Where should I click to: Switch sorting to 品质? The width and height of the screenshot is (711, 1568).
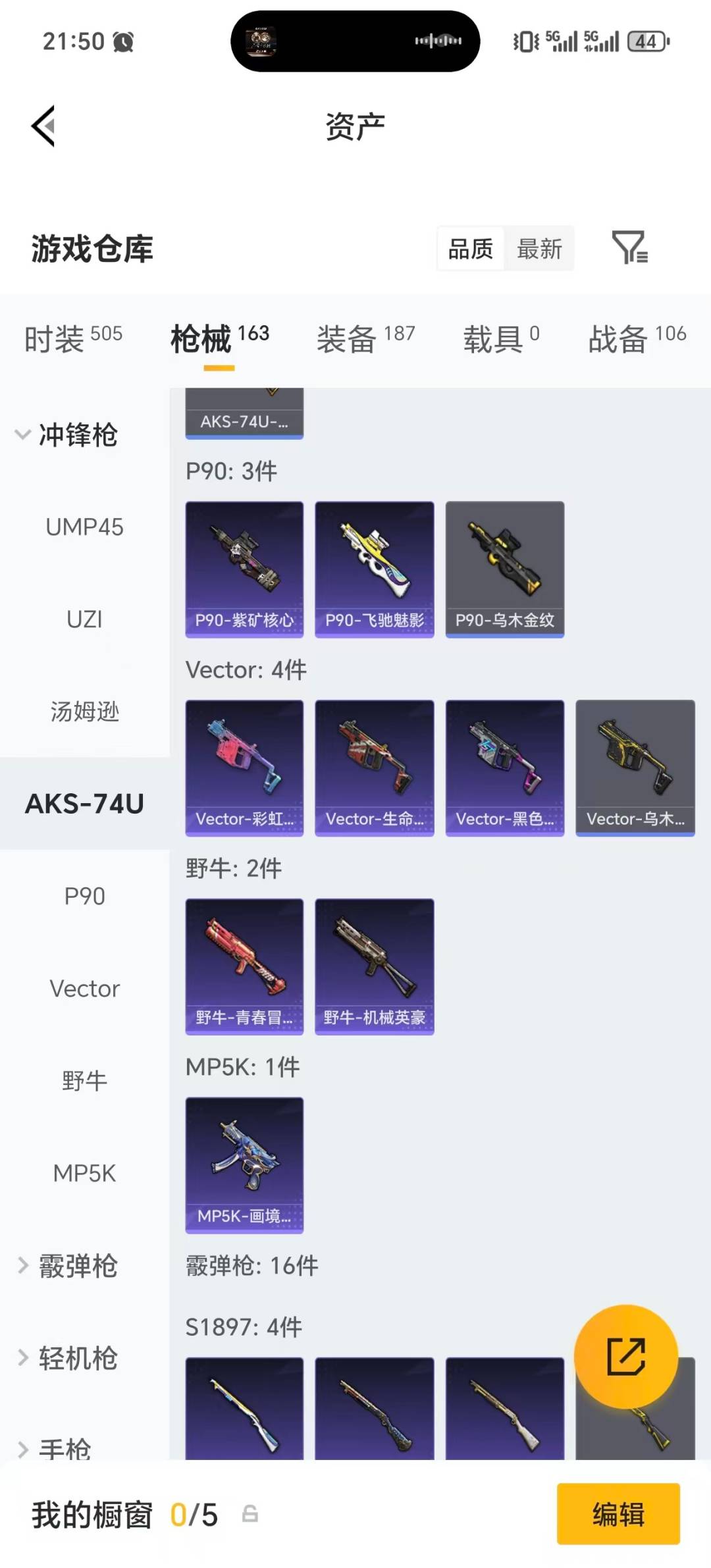point(469,249)
